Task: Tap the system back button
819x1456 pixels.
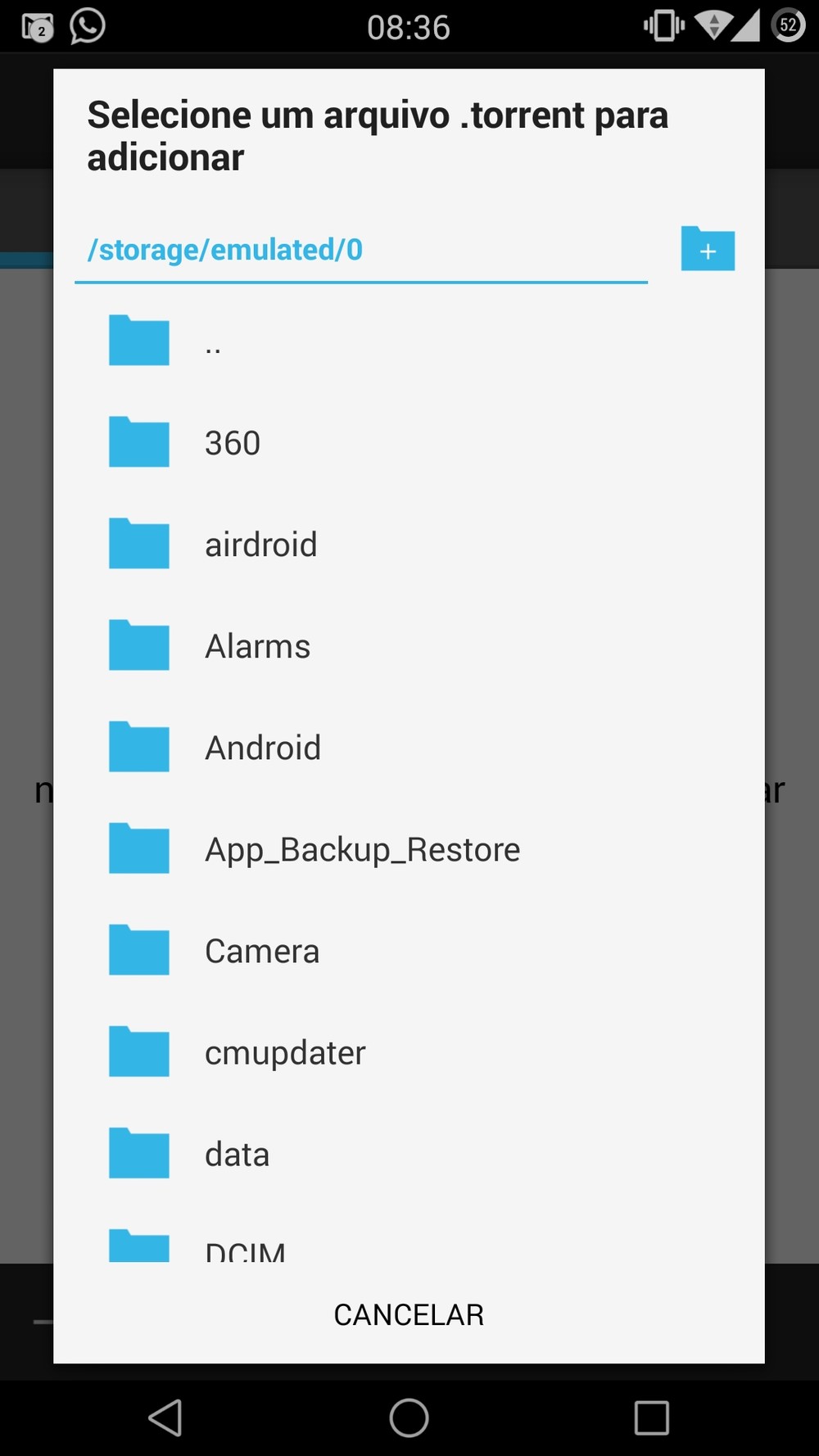Action: (x=165, y=1418)
